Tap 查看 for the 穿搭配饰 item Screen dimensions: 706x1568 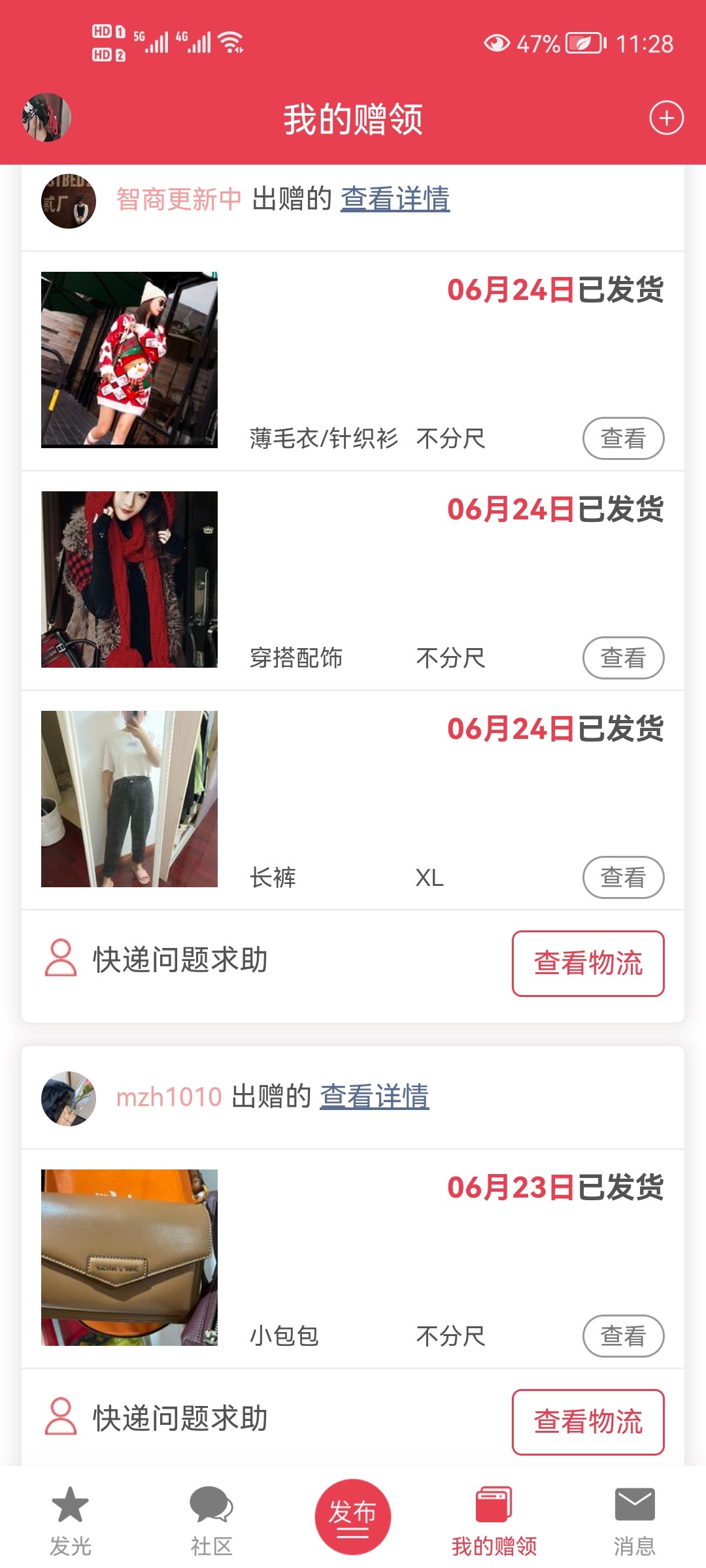623,658
